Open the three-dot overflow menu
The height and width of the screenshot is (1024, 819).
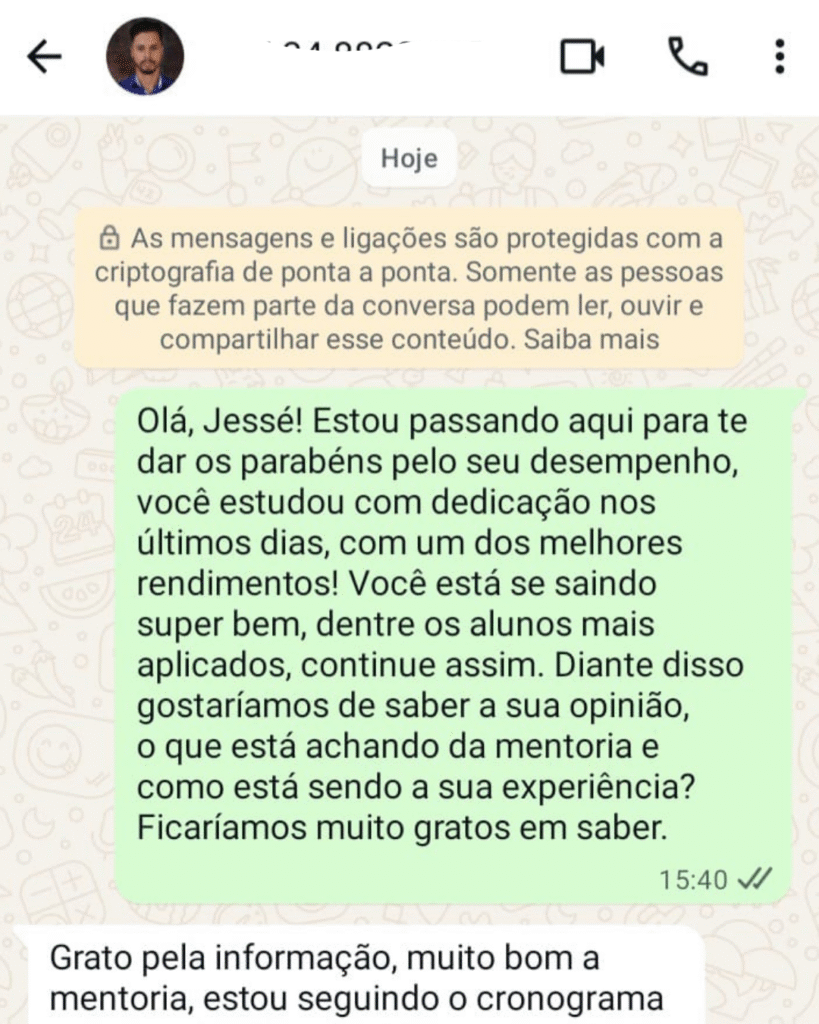pos(780,57)
